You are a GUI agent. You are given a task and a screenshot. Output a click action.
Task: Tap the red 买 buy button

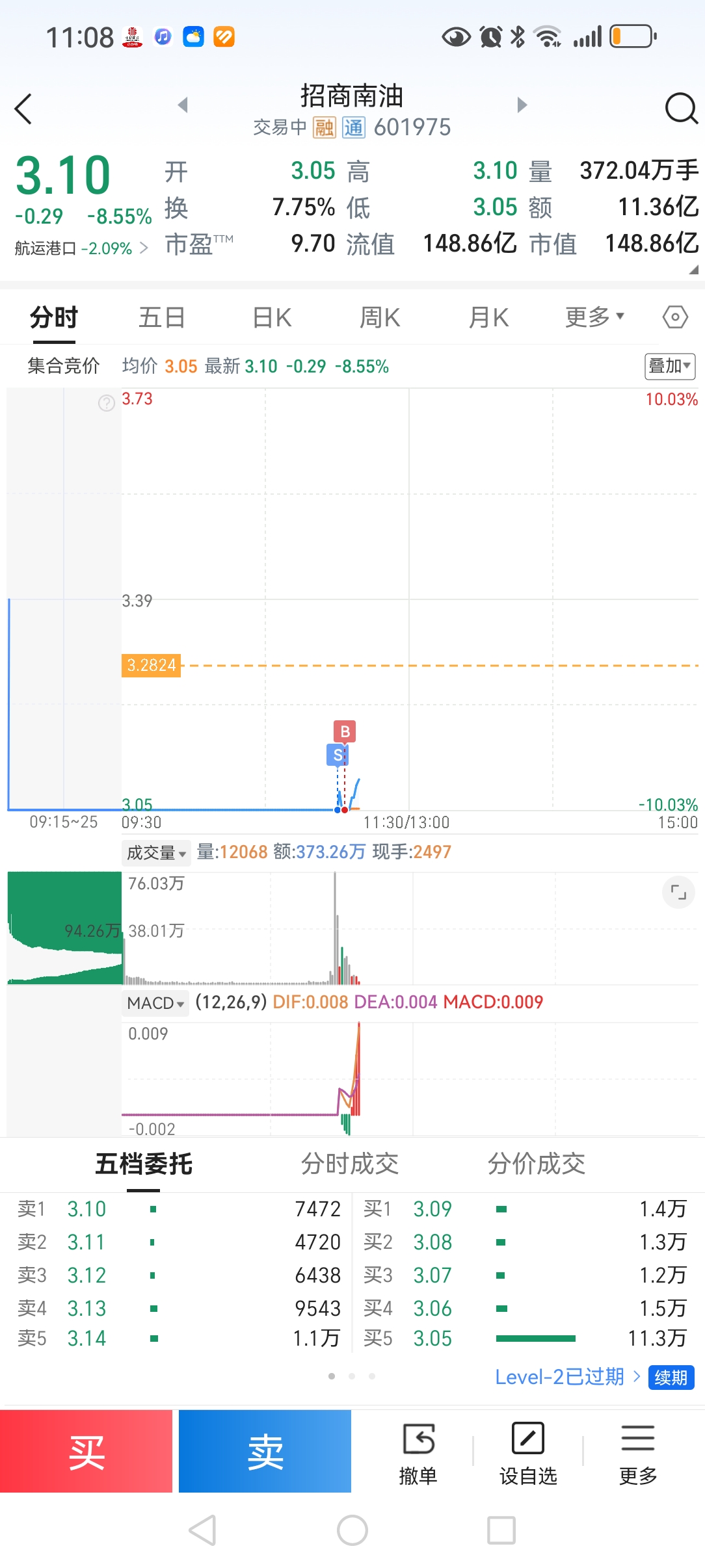pyautogui.click(x=86, y=1451)
